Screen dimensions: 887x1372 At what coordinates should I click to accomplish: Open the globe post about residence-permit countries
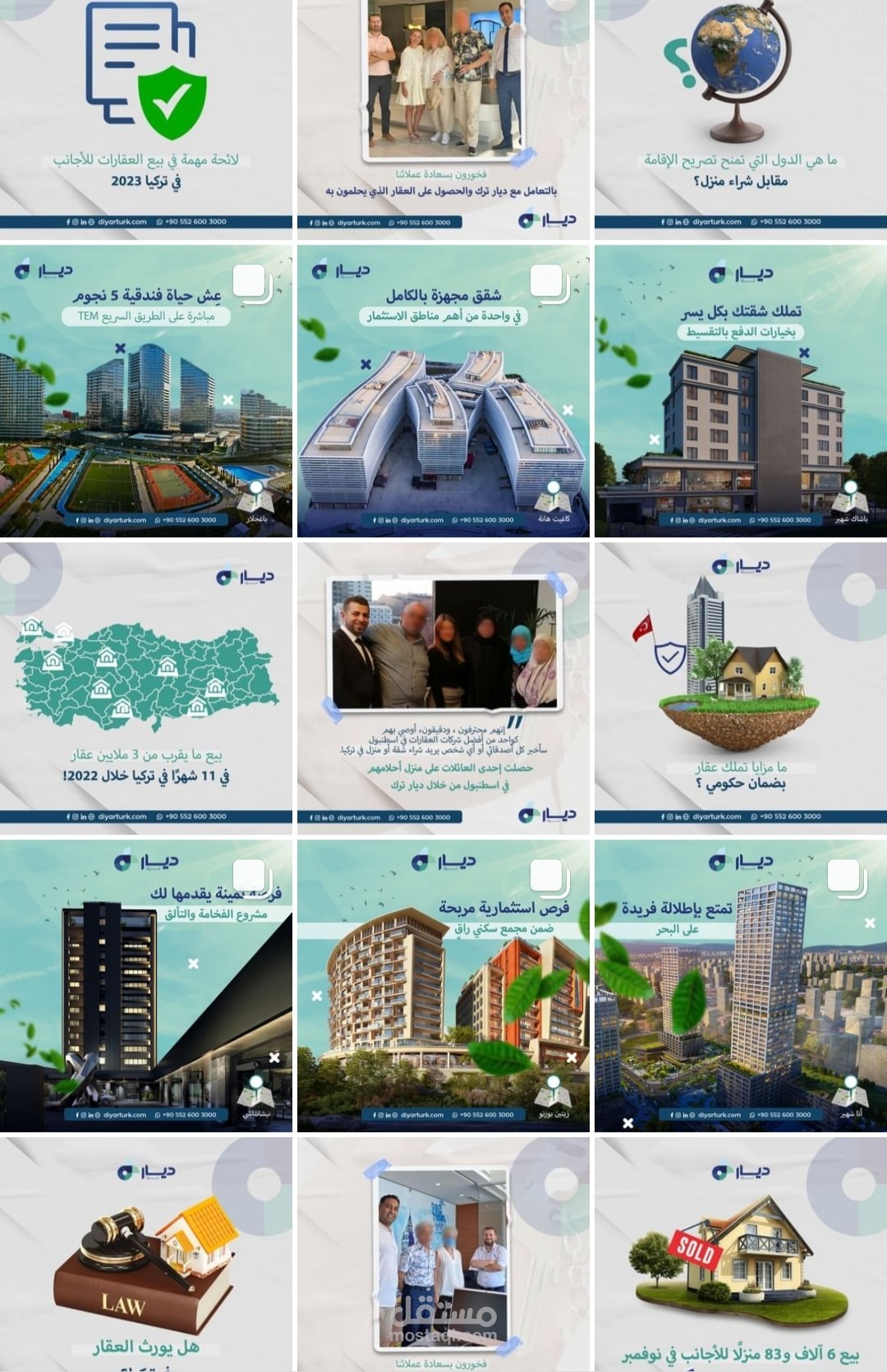coord(741,120)
